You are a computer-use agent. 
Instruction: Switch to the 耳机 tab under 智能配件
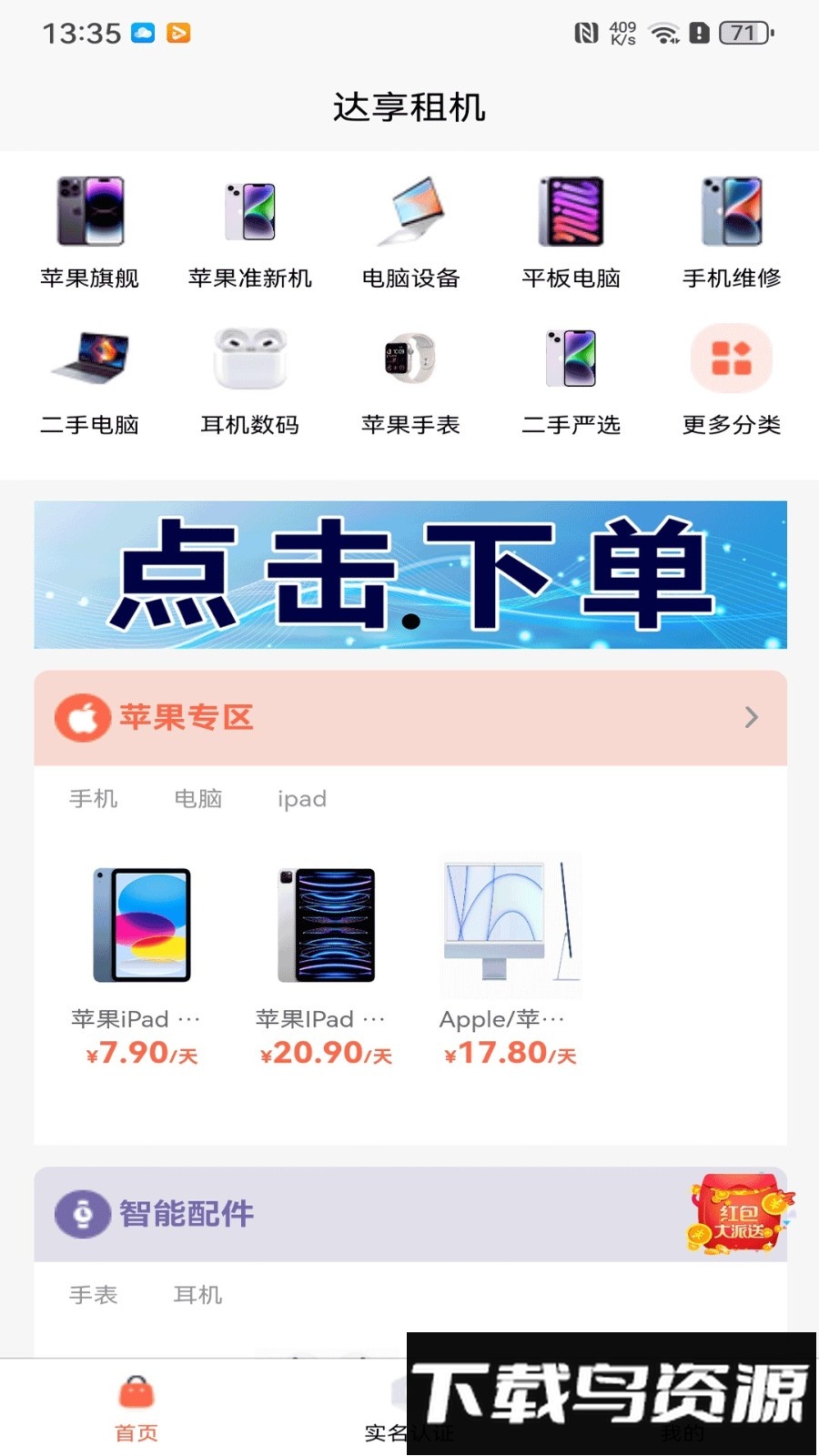197,1294
